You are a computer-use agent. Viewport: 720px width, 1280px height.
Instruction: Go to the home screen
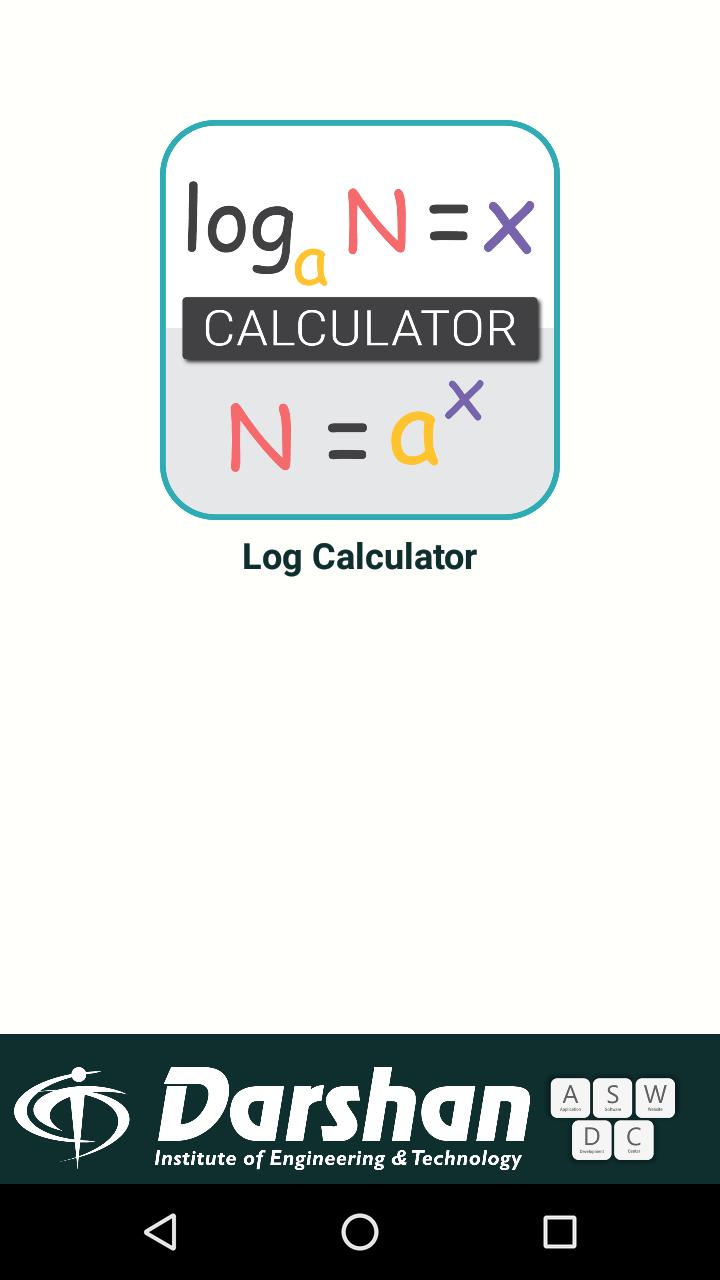click(360, 1232)
